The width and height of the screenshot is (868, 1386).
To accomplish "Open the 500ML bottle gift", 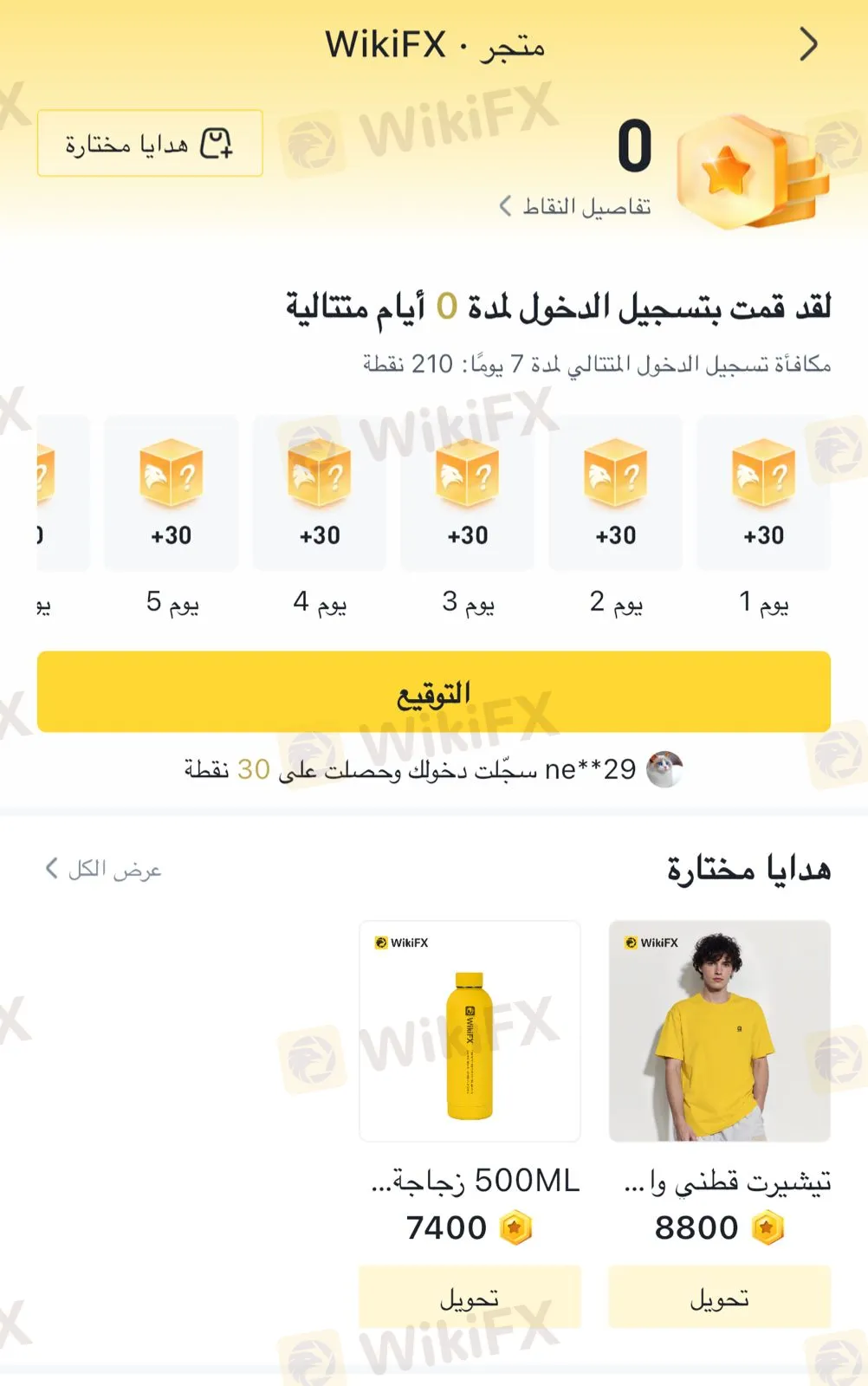I will coord(470,1031).
